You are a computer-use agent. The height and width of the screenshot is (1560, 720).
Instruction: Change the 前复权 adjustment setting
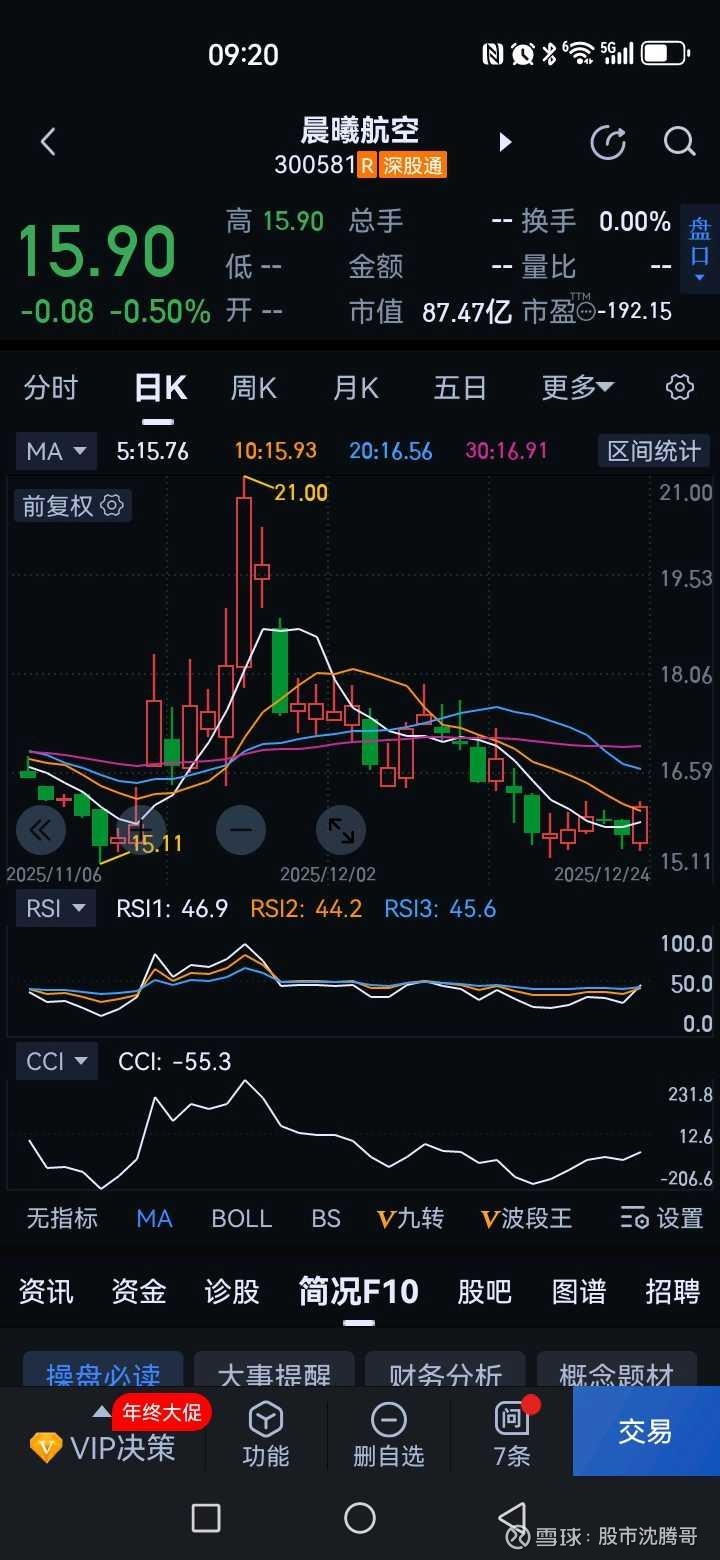pyautogui.click(x=72, y=506)
